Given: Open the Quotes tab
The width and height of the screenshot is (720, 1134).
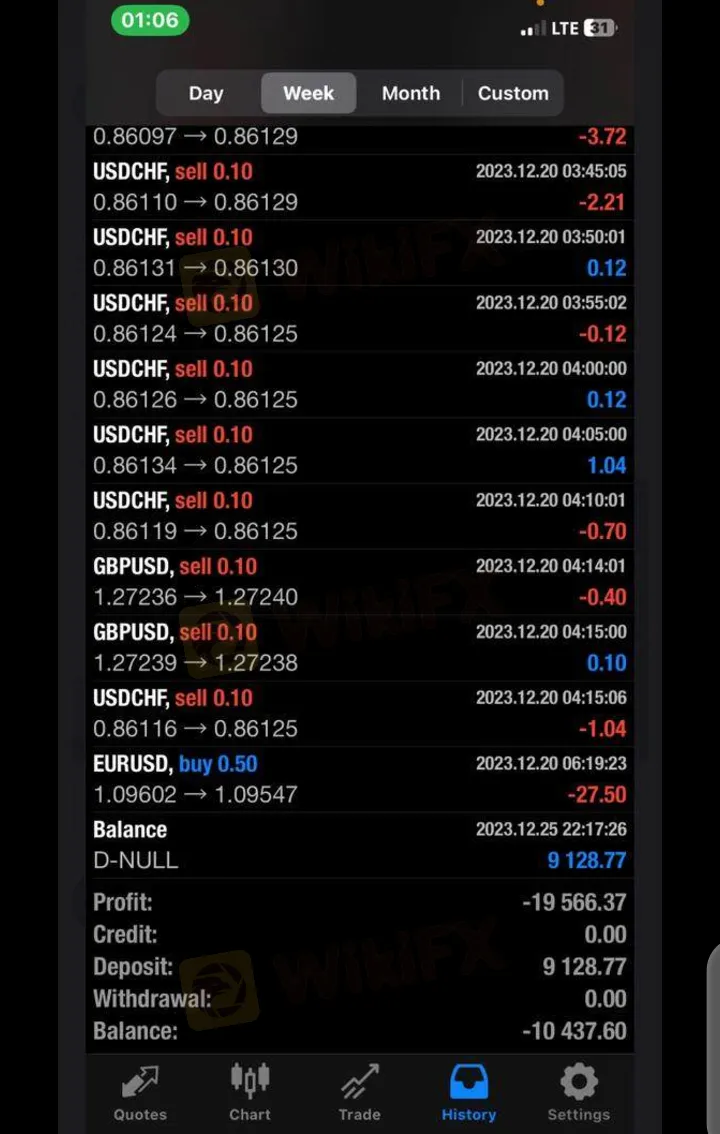Looking at the screenshot, I should [x=140, y=1092].
